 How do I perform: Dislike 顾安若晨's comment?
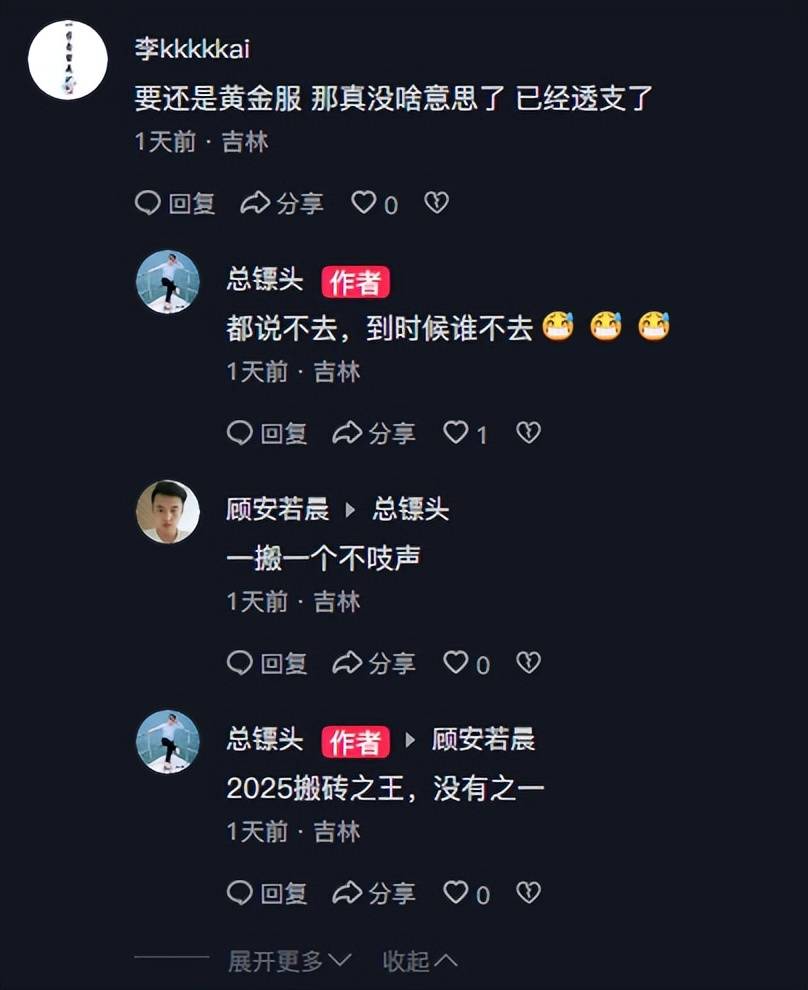click(x=528, y=663)
